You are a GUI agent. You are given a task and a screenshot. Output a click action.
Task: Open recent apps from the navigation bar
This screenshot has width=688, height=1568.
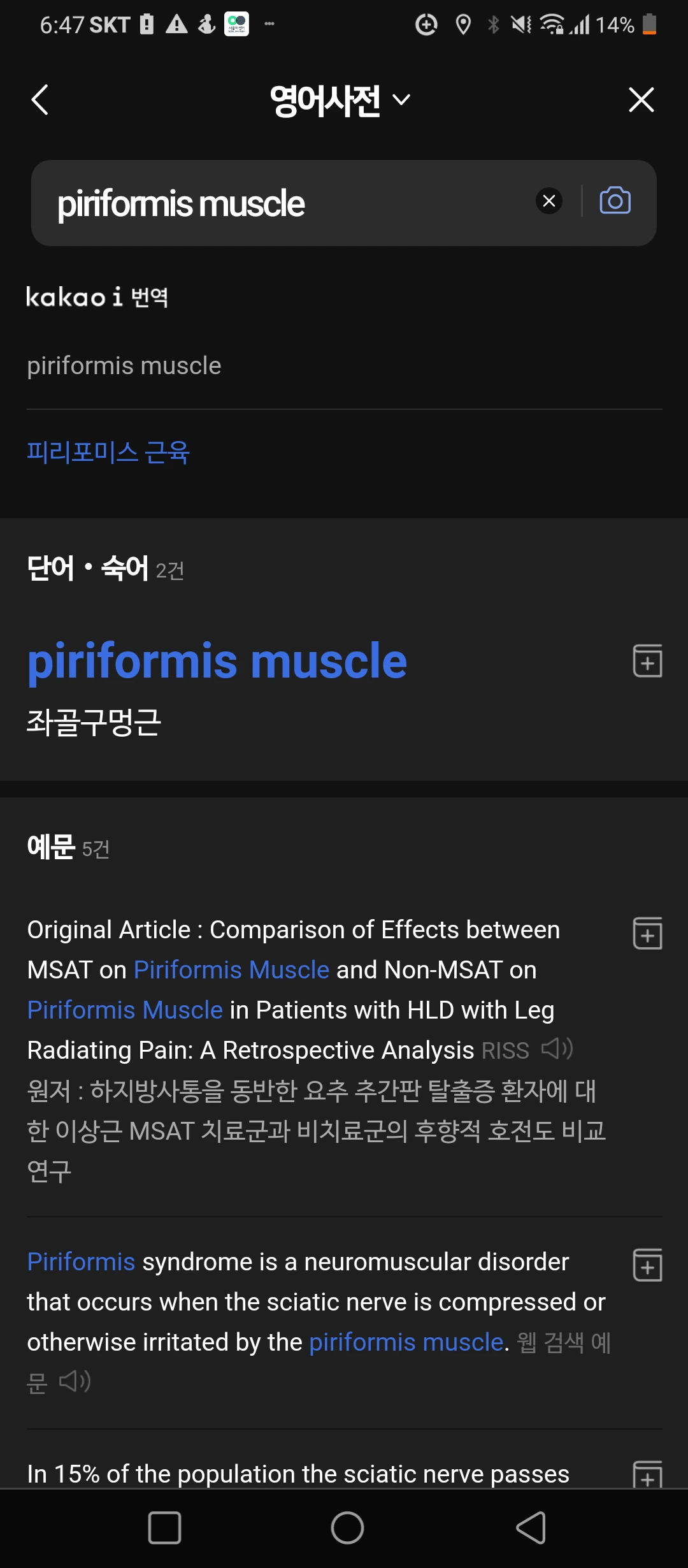164,1528
